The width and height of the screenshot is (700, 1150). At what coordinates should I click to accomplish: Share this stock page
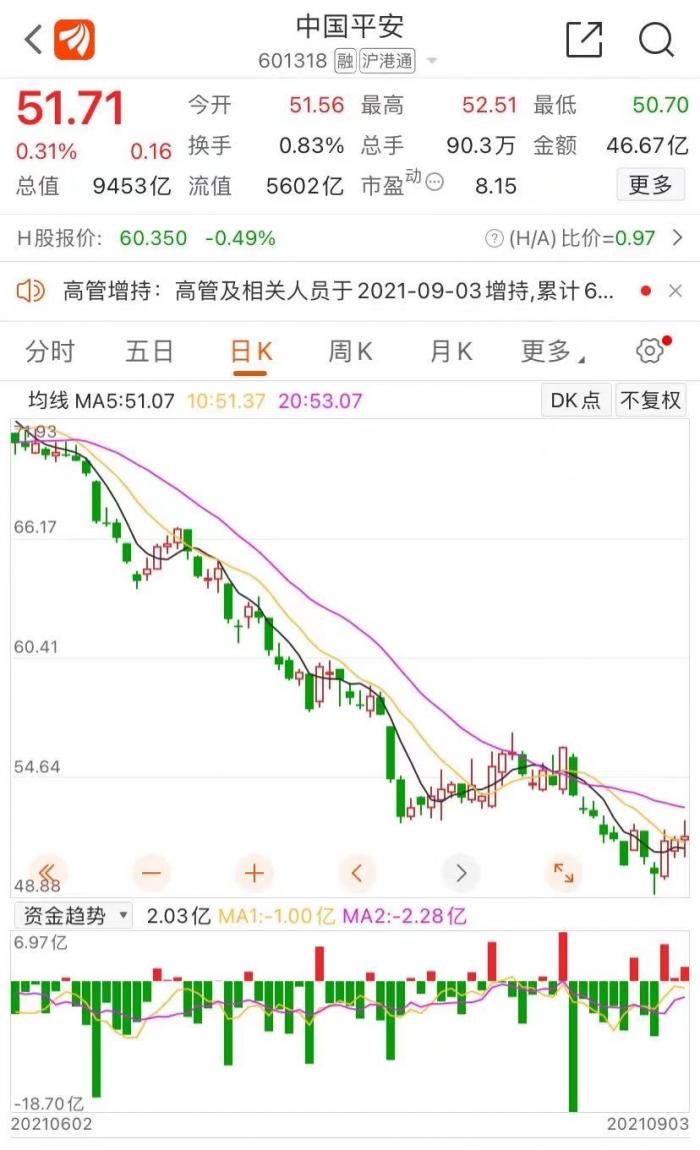point(584,40)
